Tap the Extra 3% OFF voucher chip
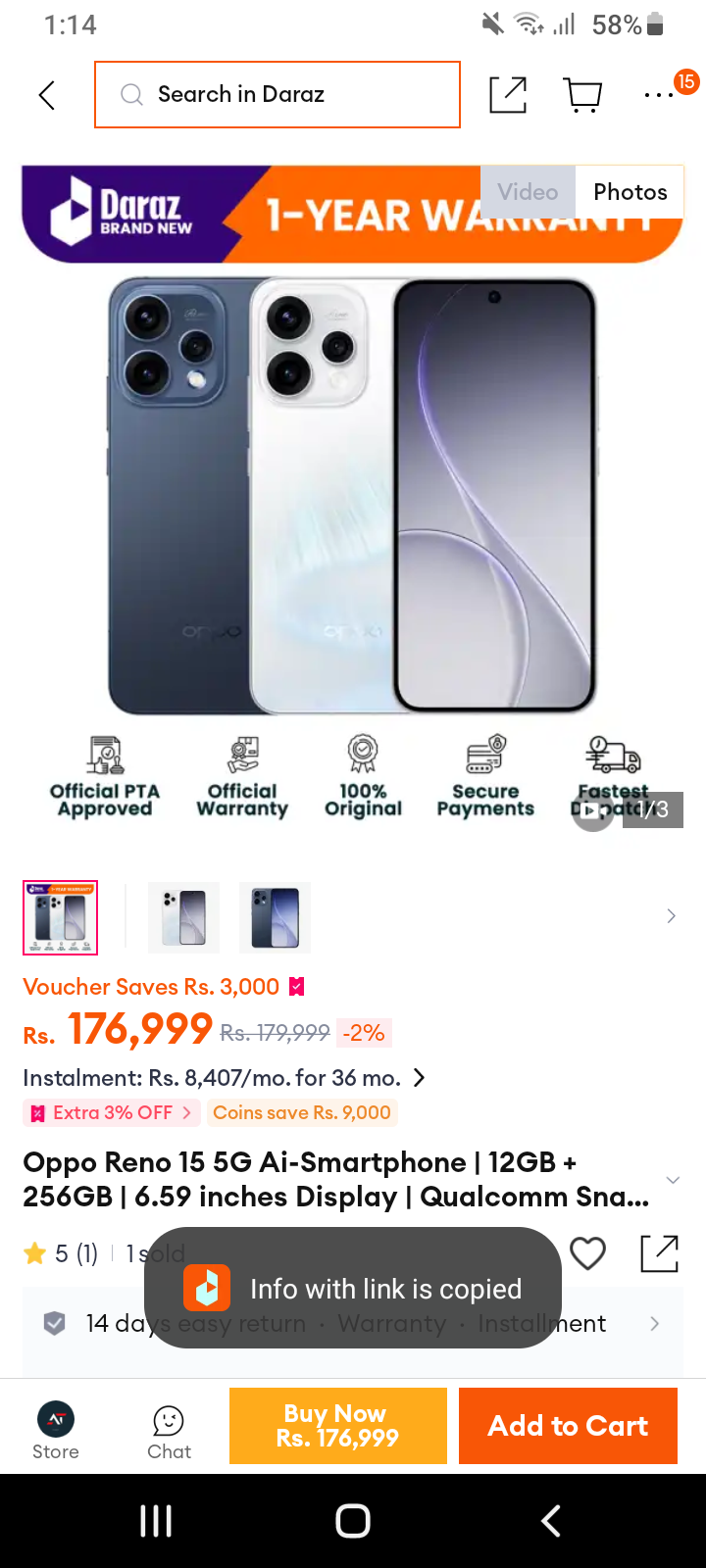This screenshot has height=1568, width=706. click(112, 1112)
